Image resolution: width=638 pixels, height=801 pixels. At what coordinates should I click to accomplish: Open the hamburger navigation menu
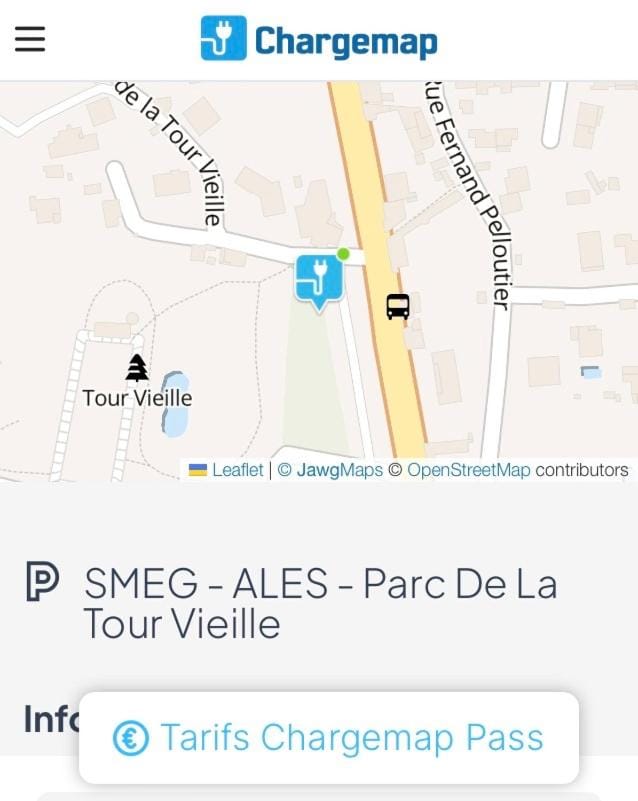click(30, 39)
